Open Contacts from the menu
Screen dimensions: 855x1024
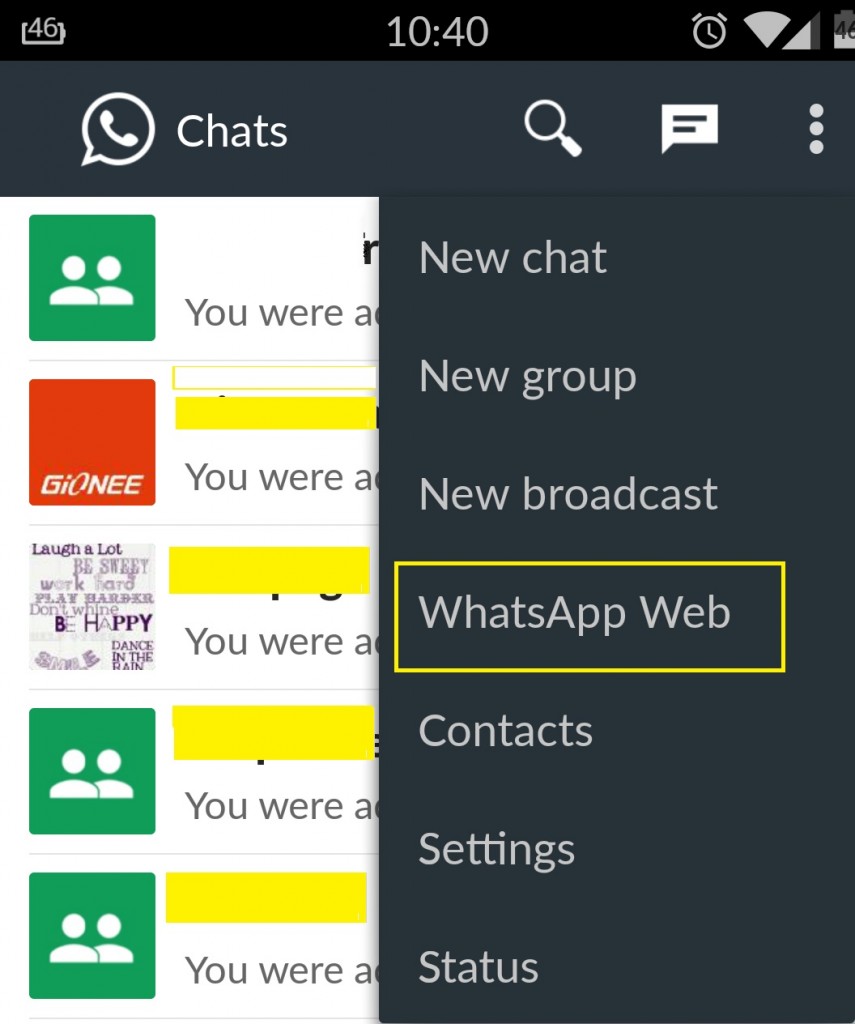click(505, 731)
